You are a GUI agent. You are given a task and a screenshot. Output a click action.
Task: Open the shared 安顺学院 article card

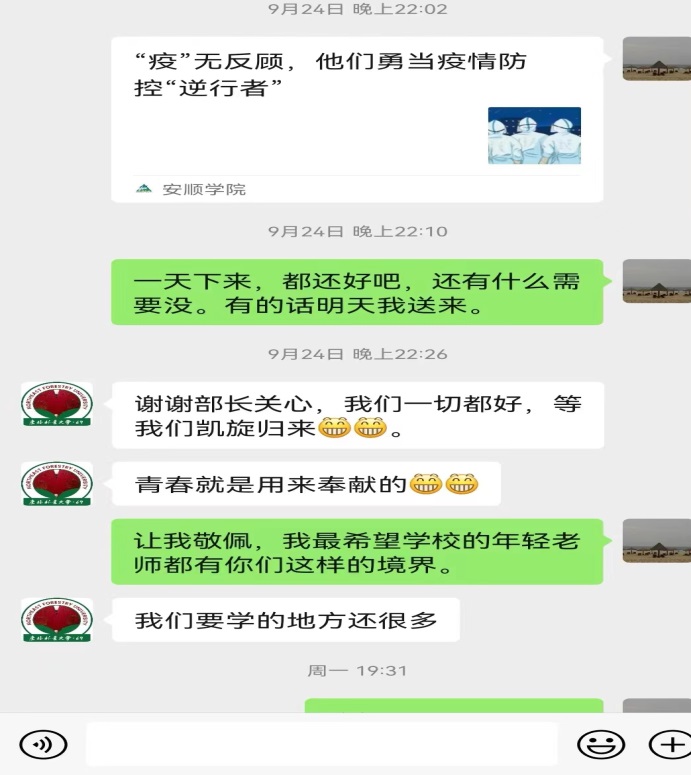356,119
